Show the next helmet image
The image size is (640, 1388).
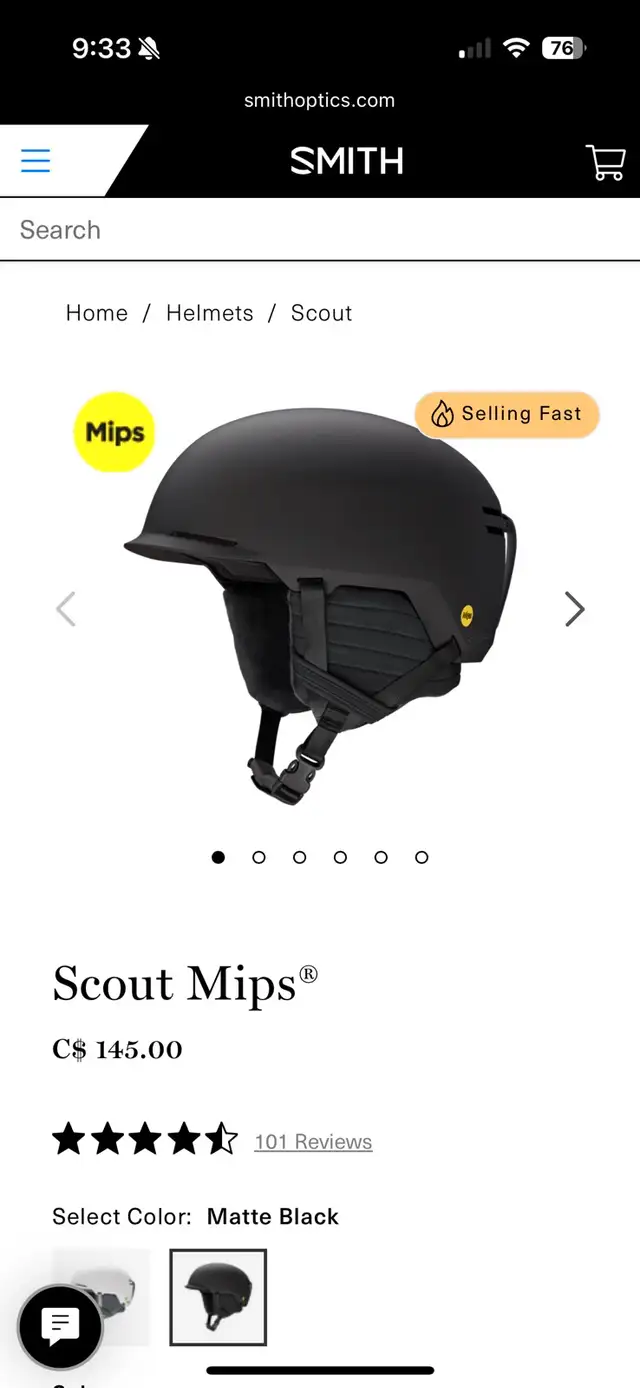tap(574, 608)
